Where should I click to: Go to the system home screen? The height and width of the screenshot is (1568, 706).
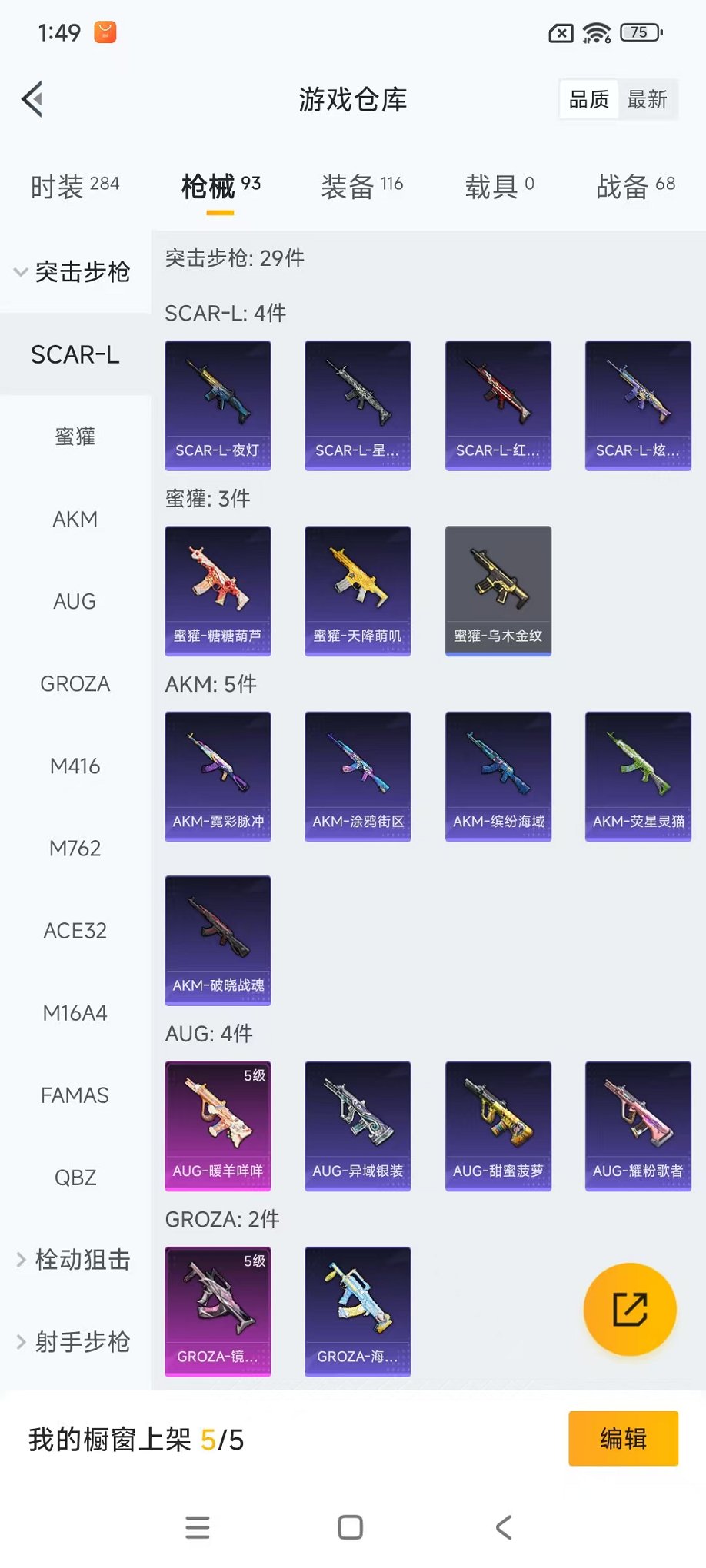[351, 1527]
